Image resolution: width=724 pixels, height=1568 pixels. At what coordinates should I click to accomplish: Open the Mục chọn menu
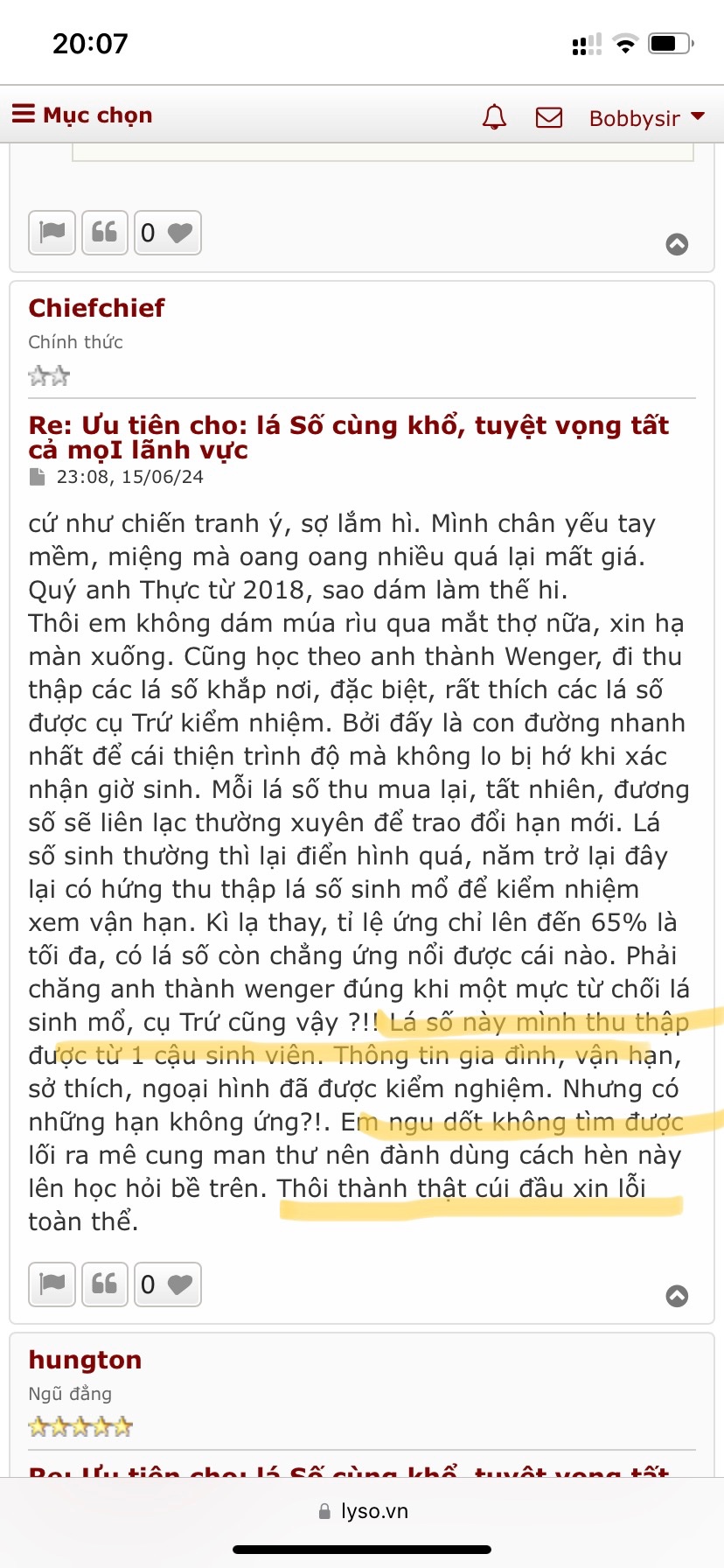pos(82,115)
